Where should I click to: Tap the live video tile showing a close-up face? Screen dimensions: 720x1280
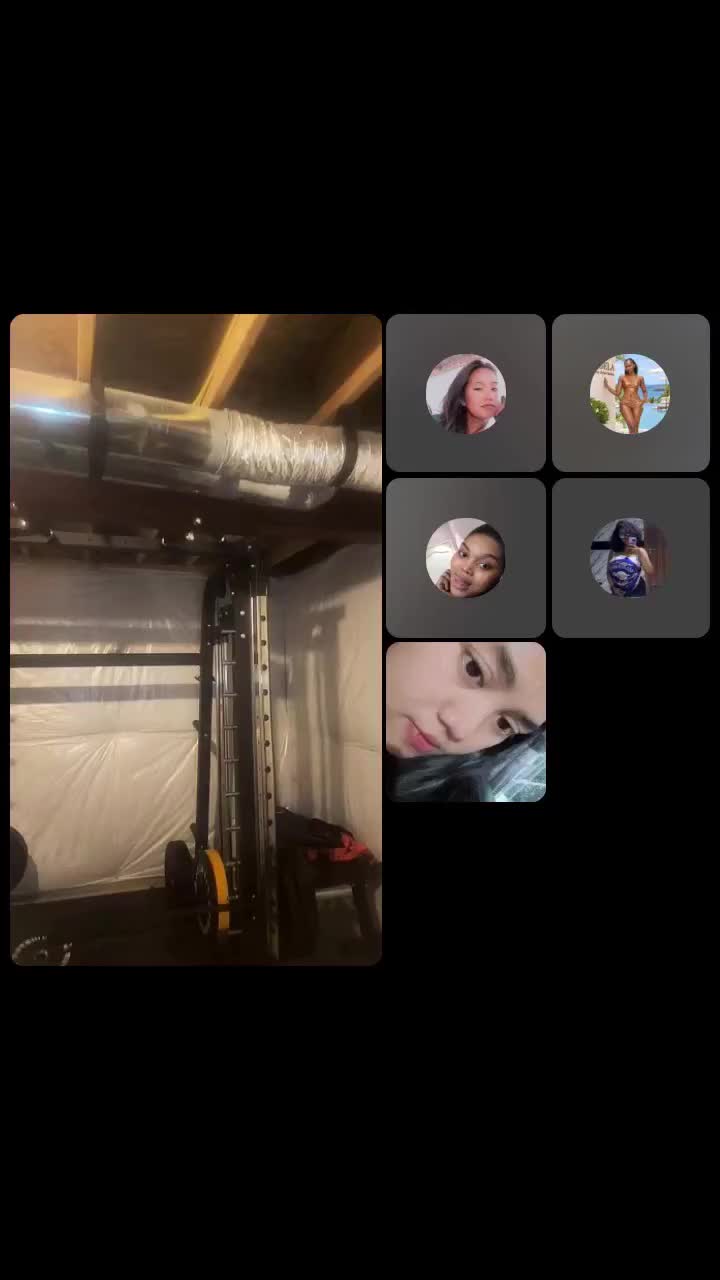click(466, 722)
